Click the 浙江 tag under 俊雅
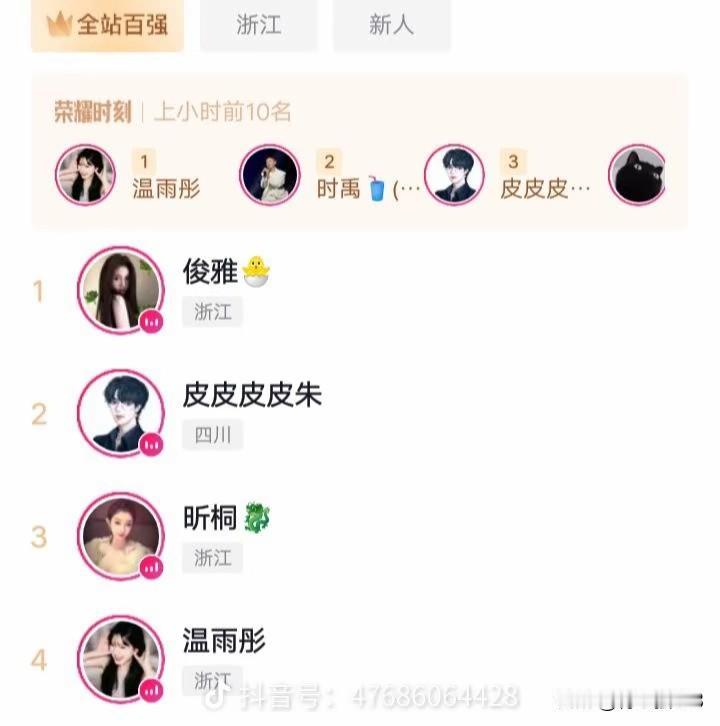This screenshot has width=720, height=726. [x=212, y=313]
